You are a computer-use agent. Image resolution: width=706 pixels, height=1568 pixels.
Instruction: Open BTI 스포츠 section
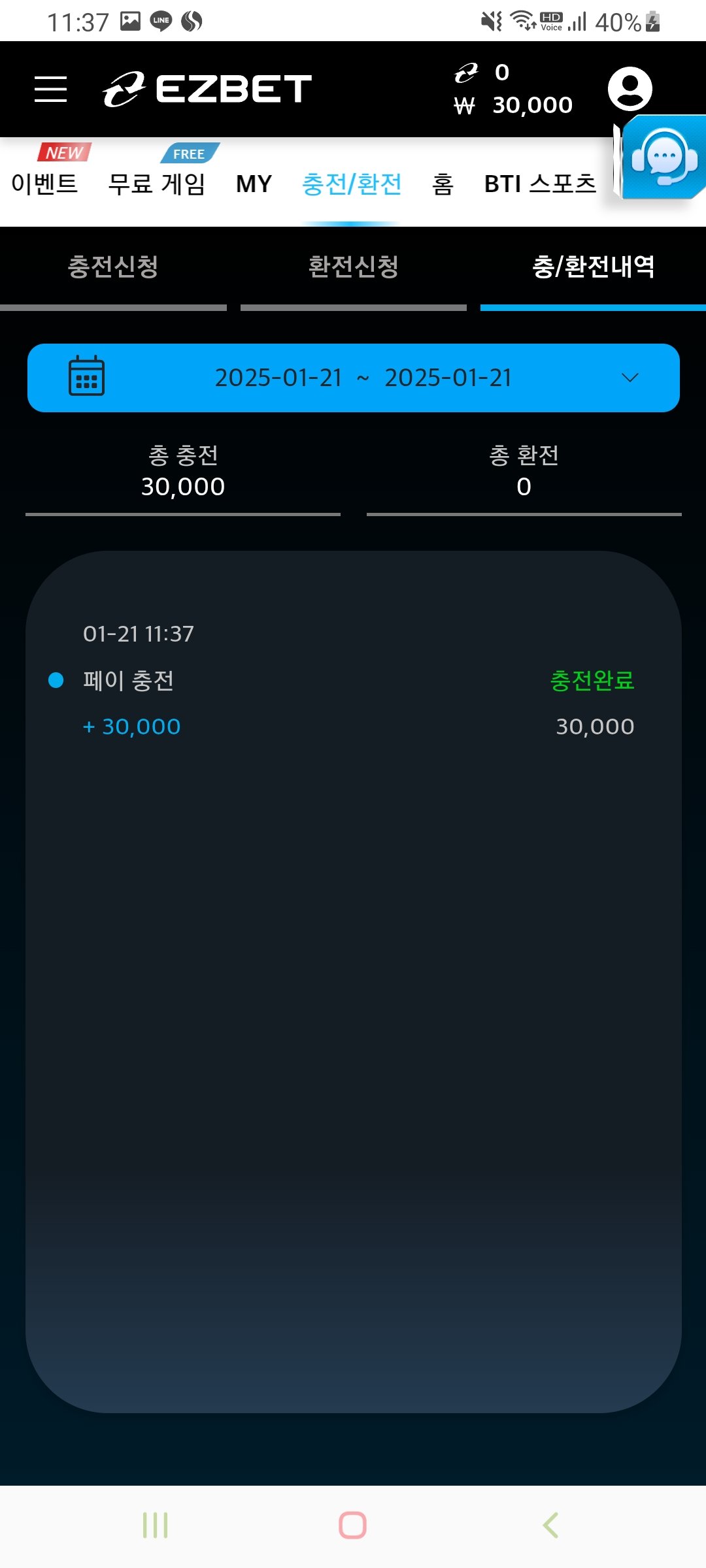tap(540, 184)
